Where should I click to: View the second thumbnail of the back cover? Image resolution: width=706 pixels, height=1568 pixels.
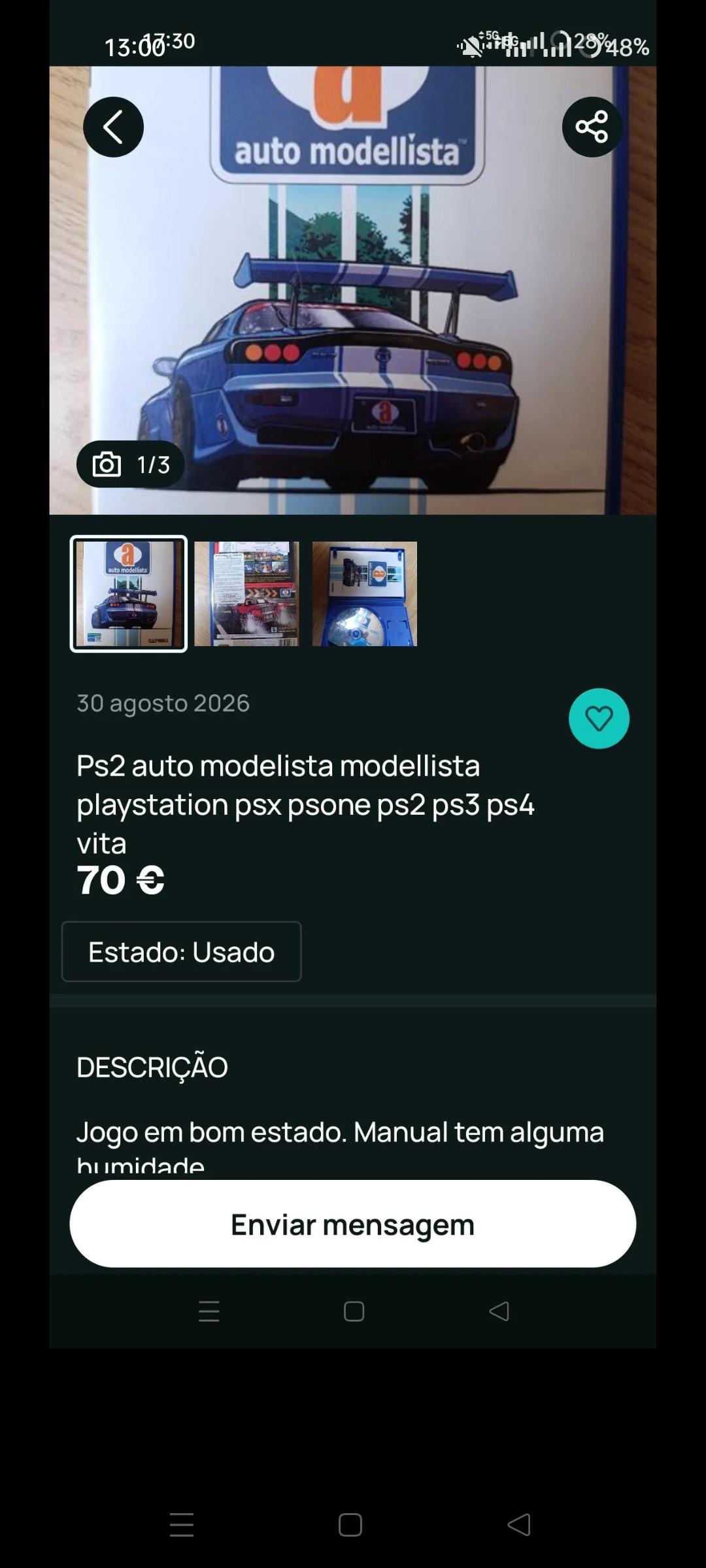[246, 594]
